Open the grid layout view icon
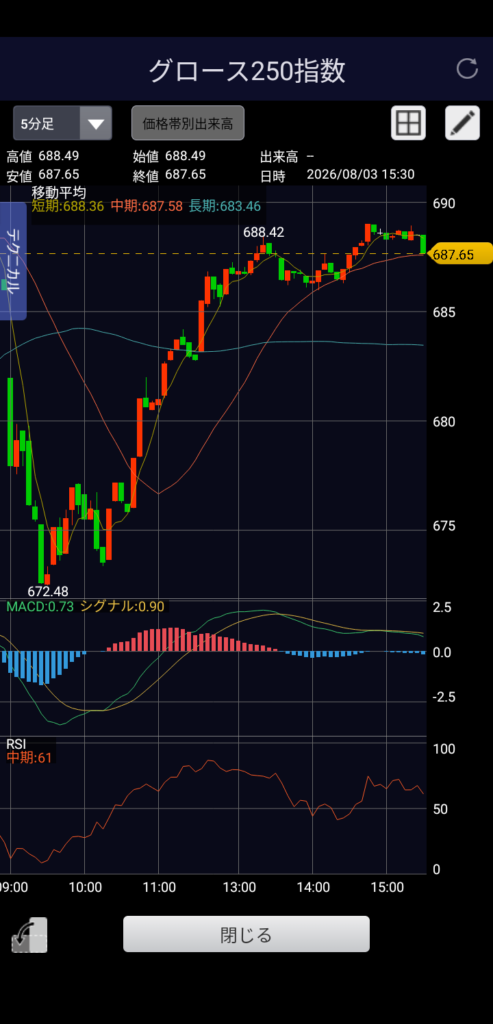493x1024 pixels. pos(408,123)
